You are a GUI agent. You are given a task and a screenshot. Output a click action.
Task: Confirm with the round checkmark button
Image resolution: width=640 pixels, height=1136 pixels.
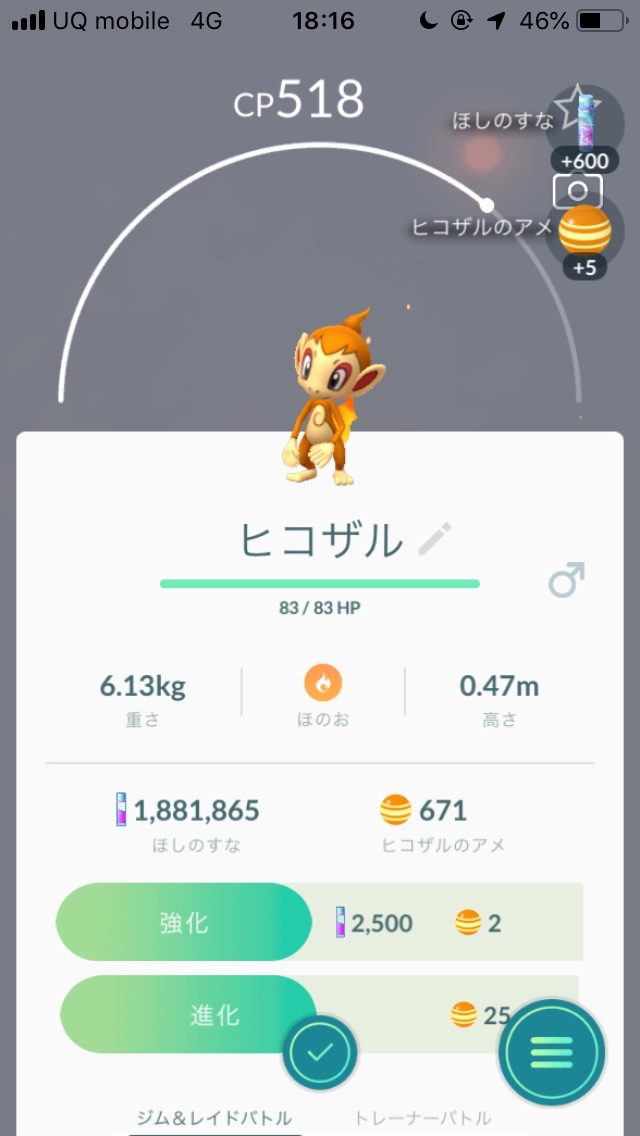[320, 1053]
